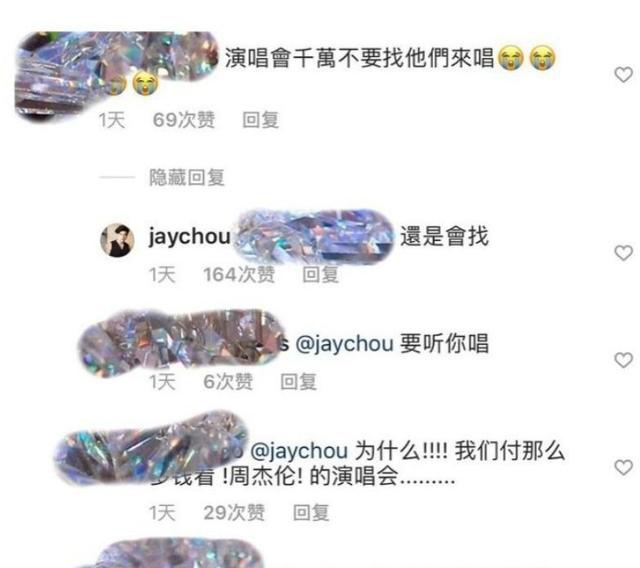Reply to jaychou's comment with 164次赞
The width and height of the screenshot is (640, 568).
[x=320, y=273]
